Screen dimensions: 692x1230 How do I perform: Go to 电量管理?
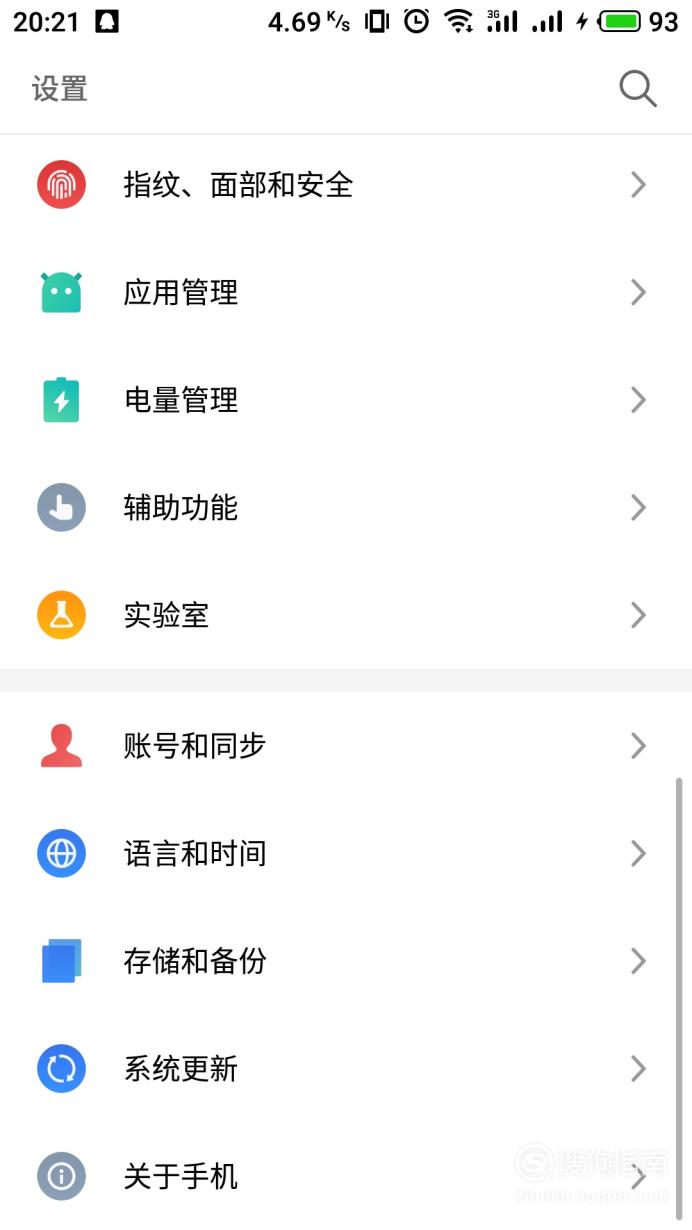346,400
